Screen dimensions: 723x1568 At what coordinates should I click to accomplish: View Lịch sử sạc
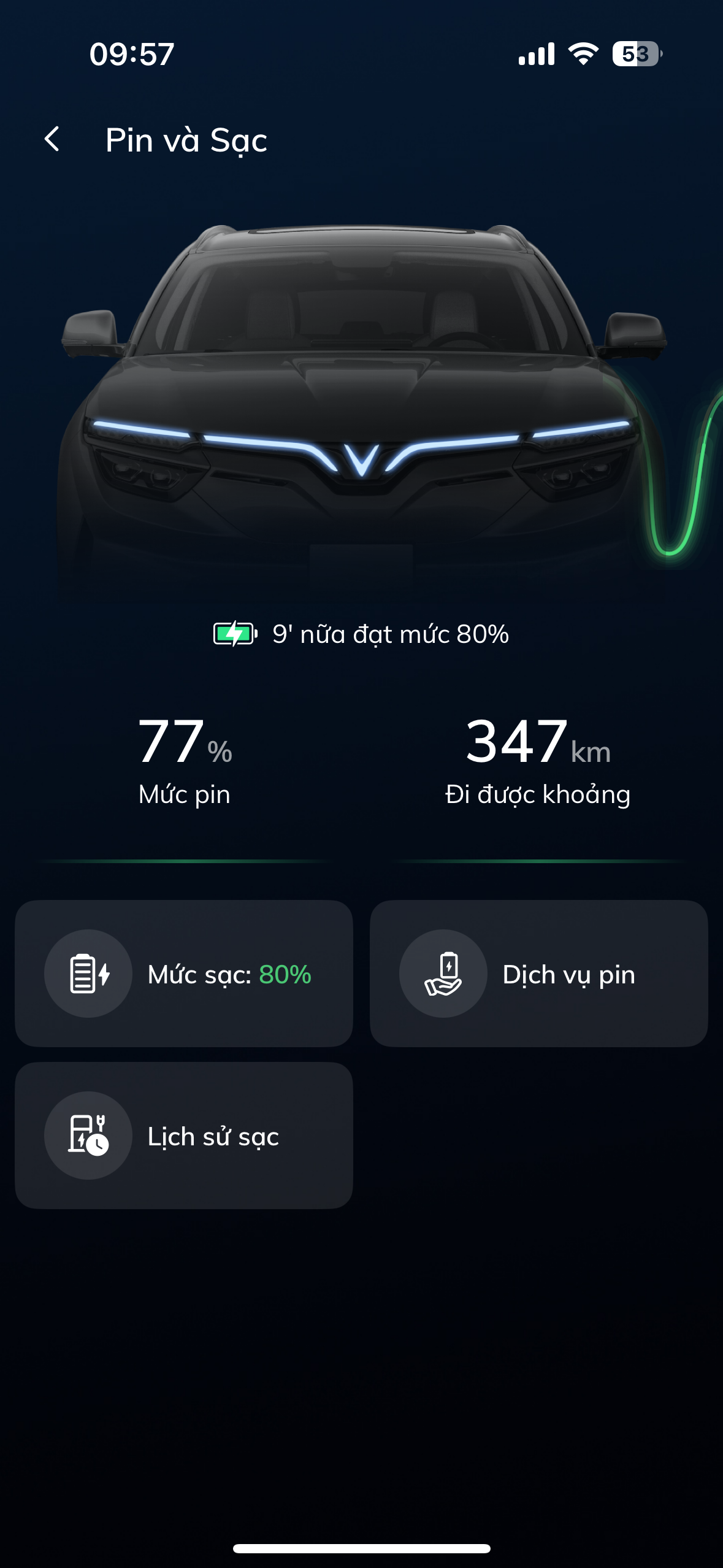[183, 1136]
